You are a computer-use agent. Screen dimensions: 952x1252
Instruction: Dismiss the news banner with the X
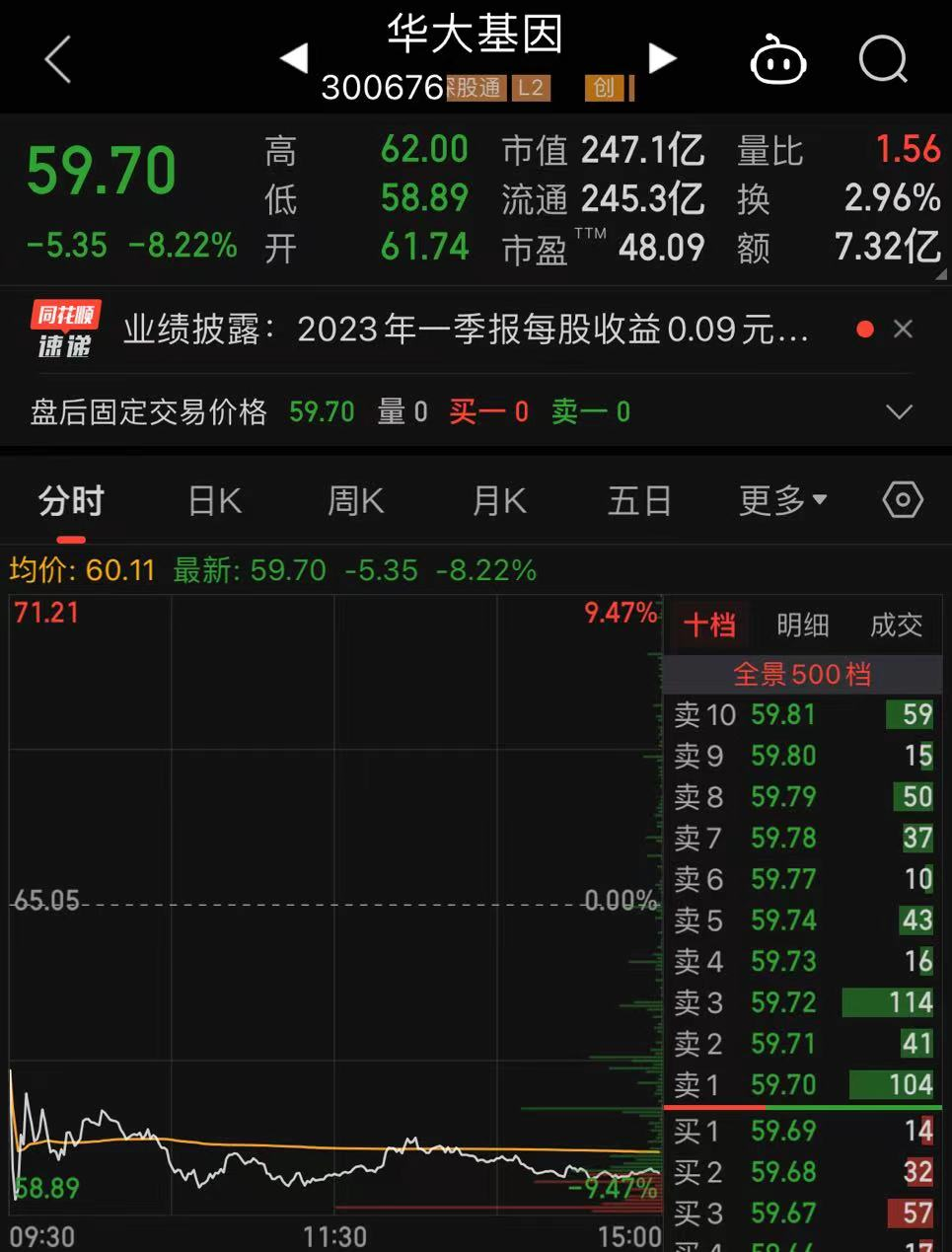pyautogui.click(x=904, y=329)
